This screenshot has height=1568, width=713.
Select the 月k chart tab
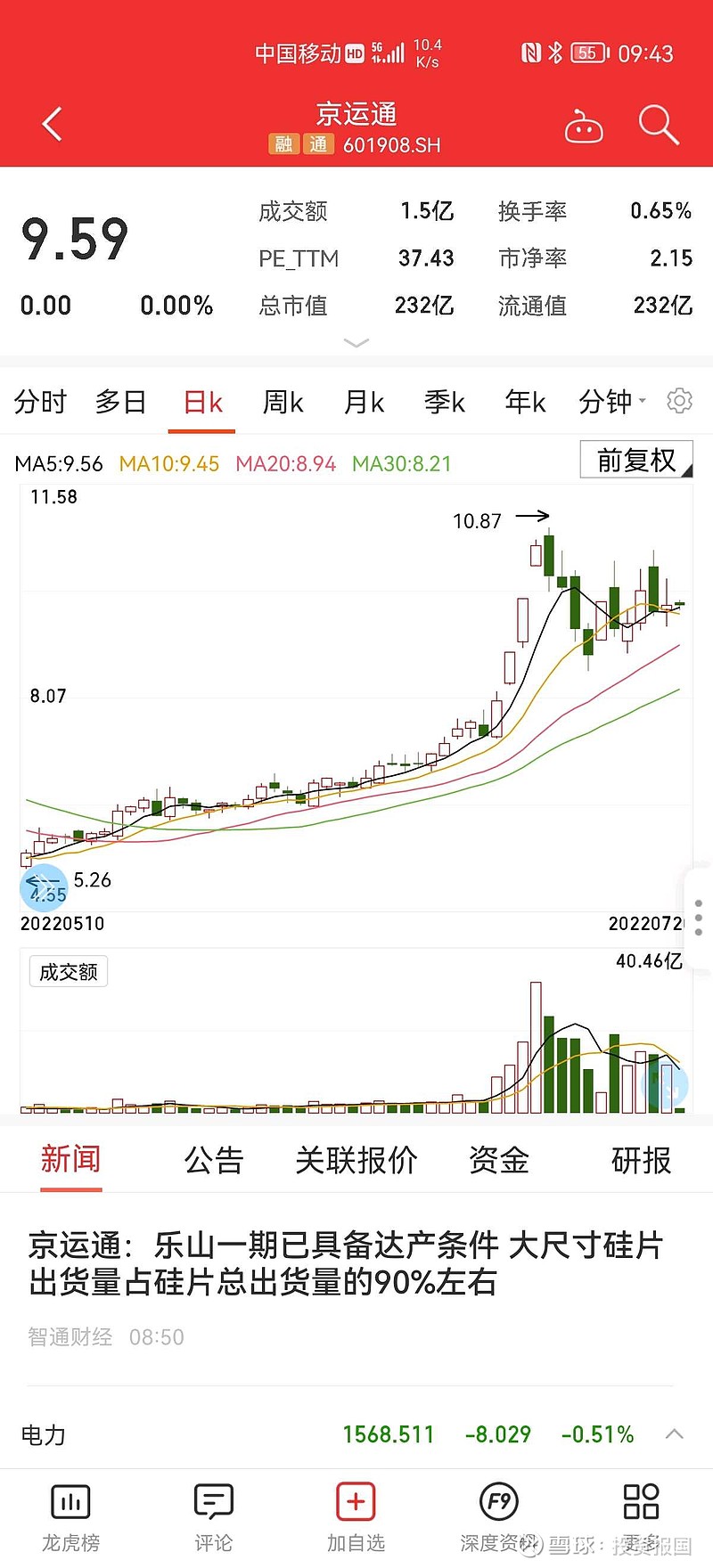(x=364, y=402)
